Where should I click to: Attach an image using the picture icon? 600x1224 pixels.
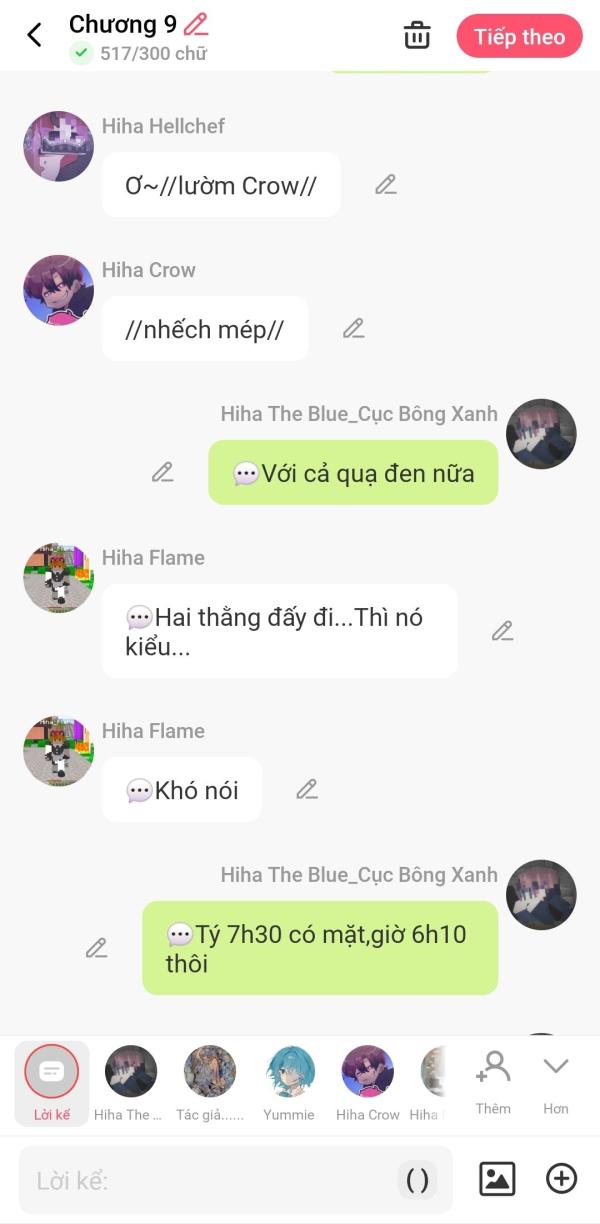coord(497,1179)
